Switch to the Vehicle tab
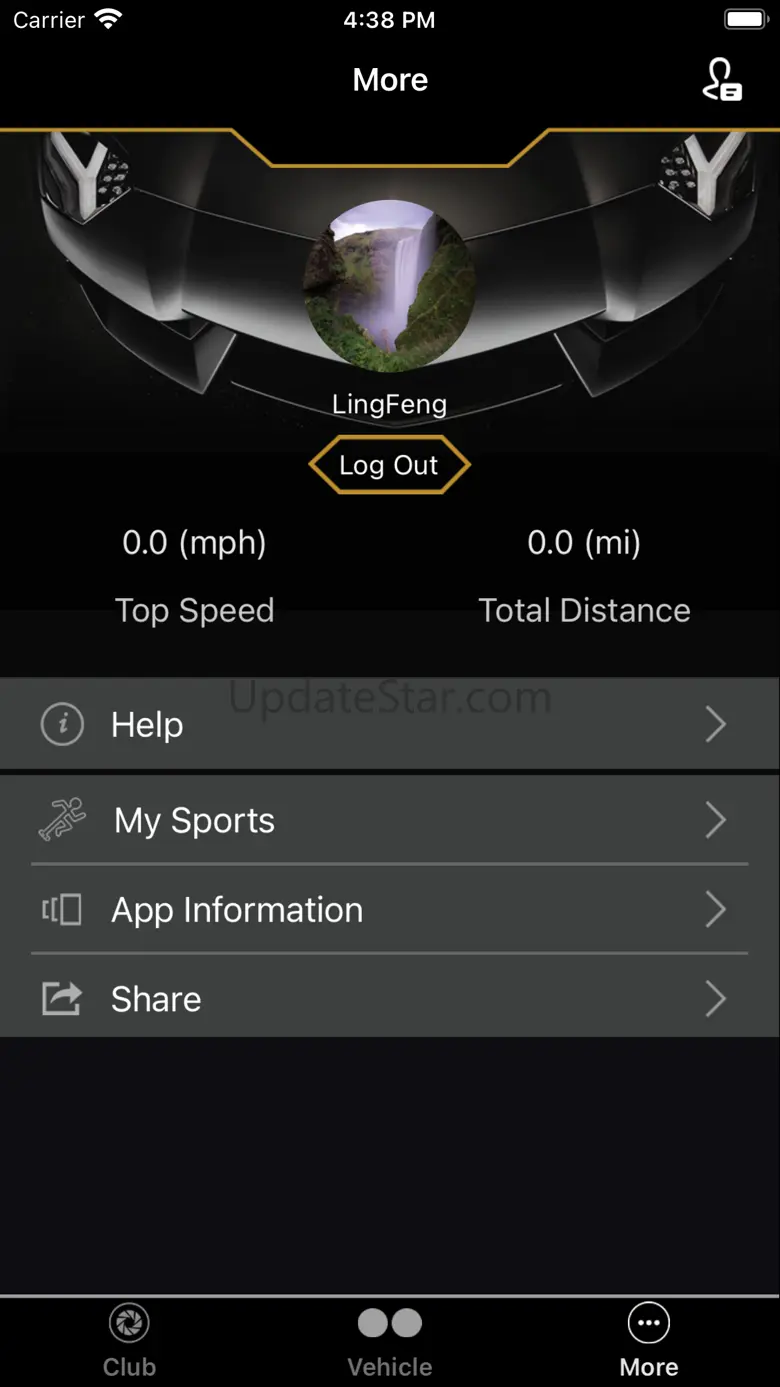Screen dimensions: 780x1387 click(389, 1341)
